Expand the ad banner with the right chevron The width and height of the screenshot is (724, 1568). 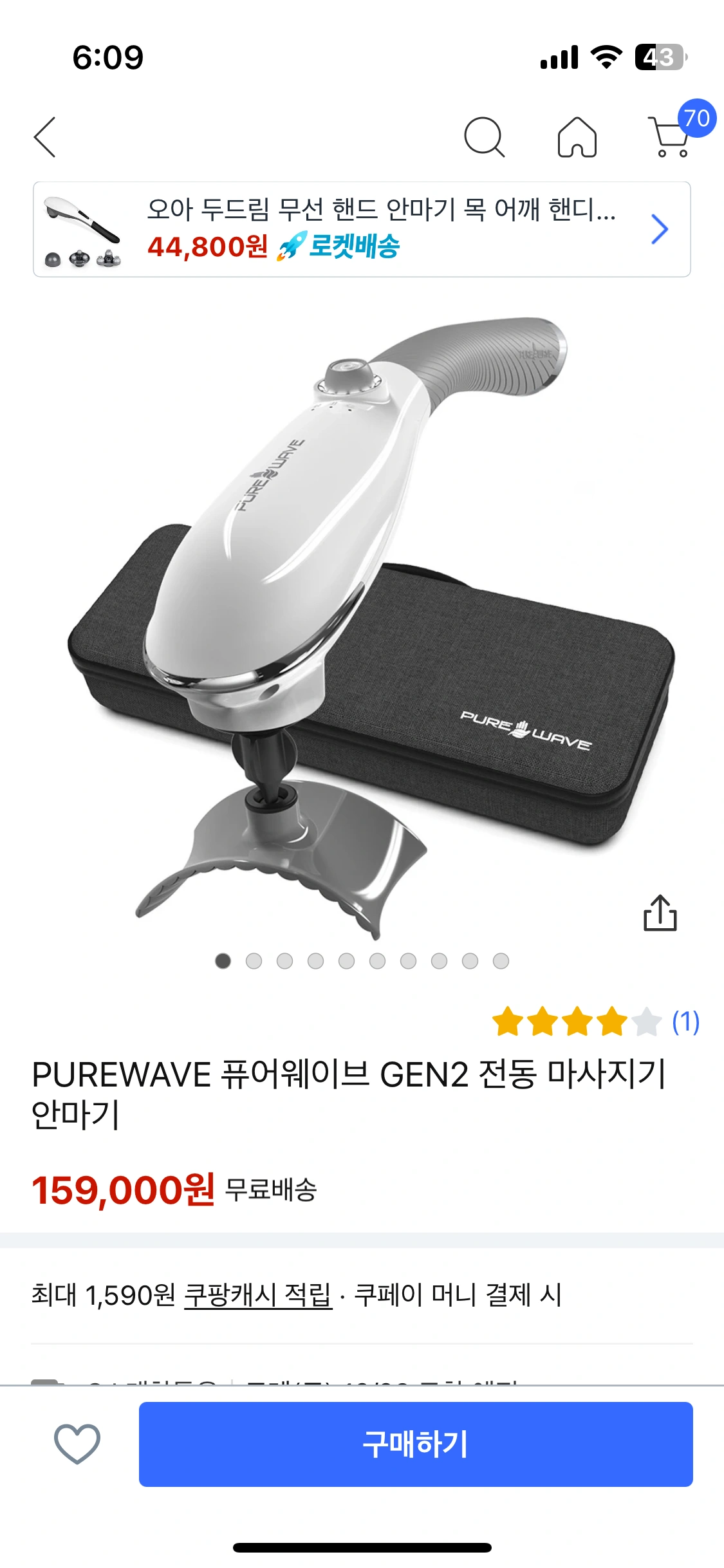click(x=659, y=229)
